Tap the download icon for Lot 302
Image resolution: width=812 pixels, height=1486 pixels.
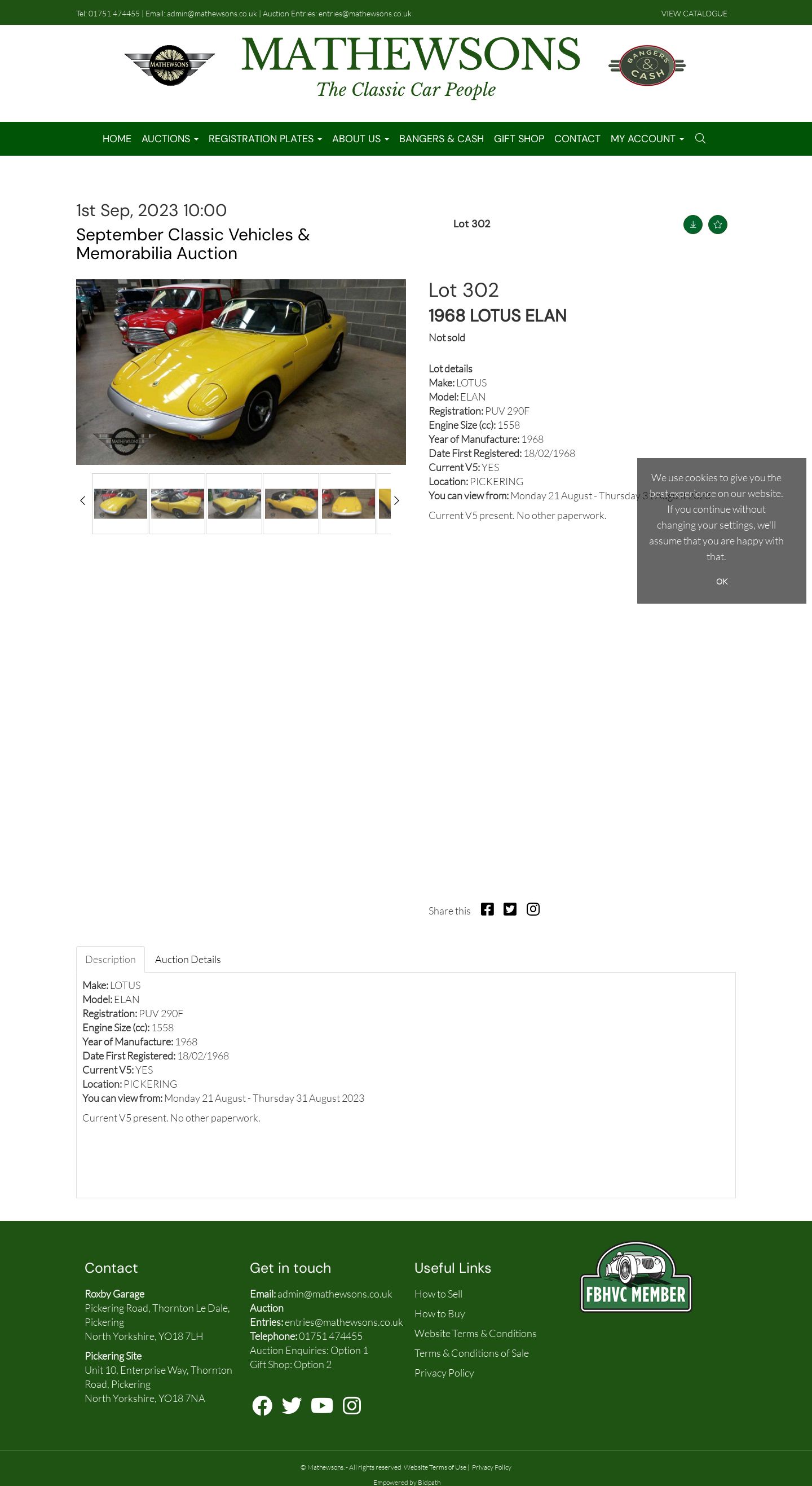click(692, 225)
